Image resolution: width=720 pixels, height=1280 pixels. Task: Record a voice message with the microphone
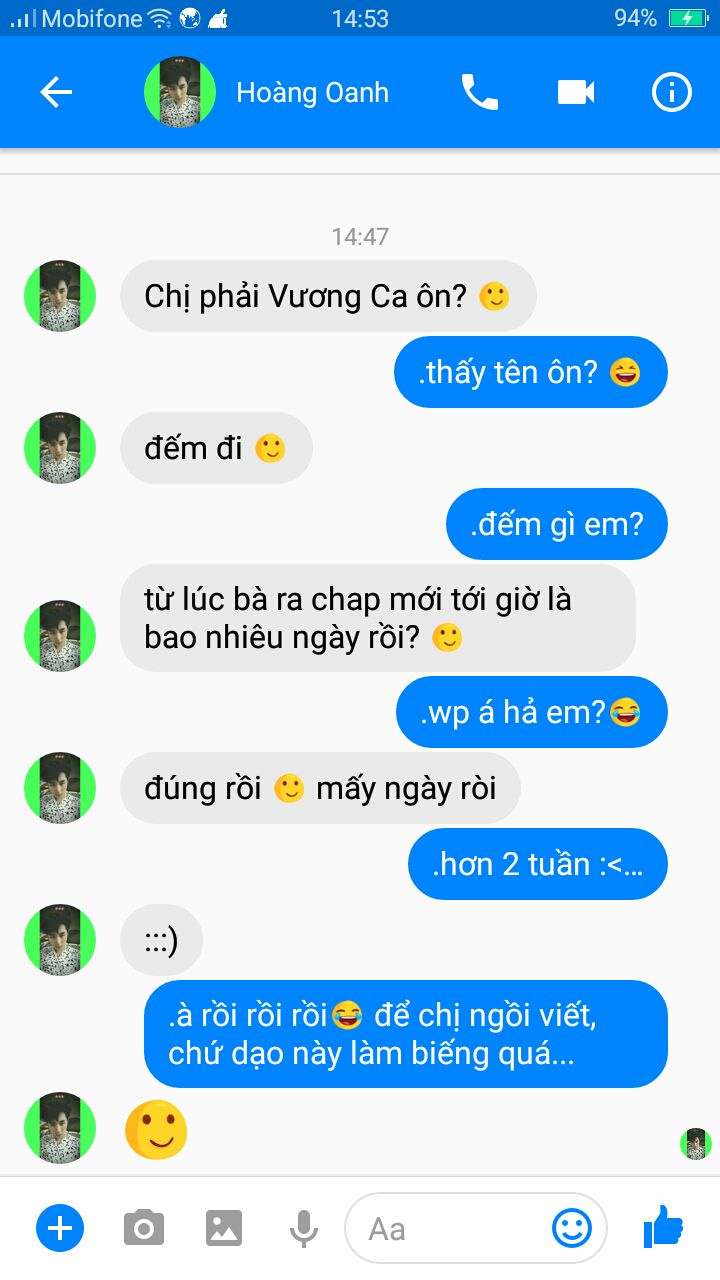tap(303, 1228)
